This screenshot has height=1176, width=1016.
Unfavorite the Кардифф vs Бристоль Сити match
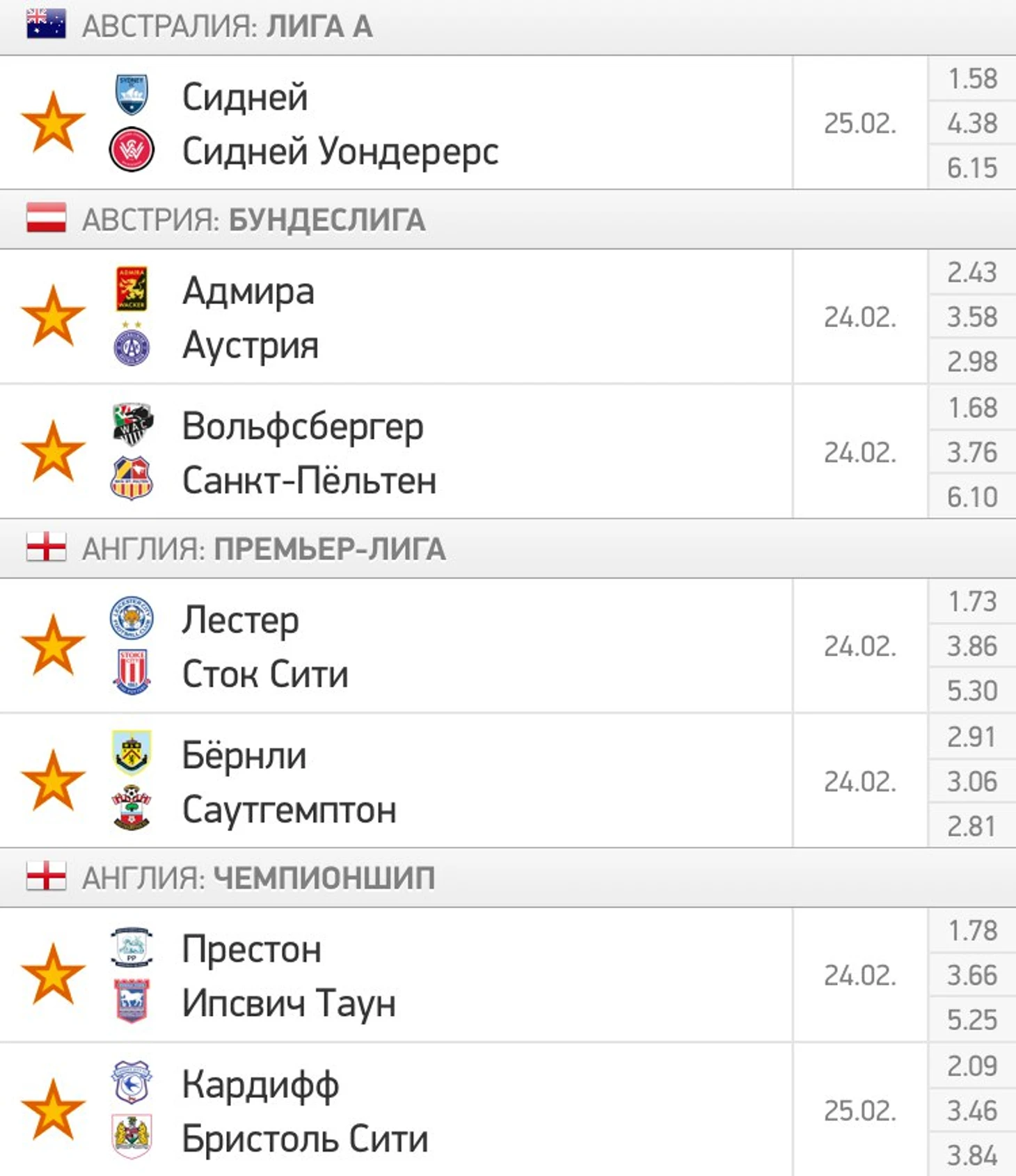click(53, 1110)
